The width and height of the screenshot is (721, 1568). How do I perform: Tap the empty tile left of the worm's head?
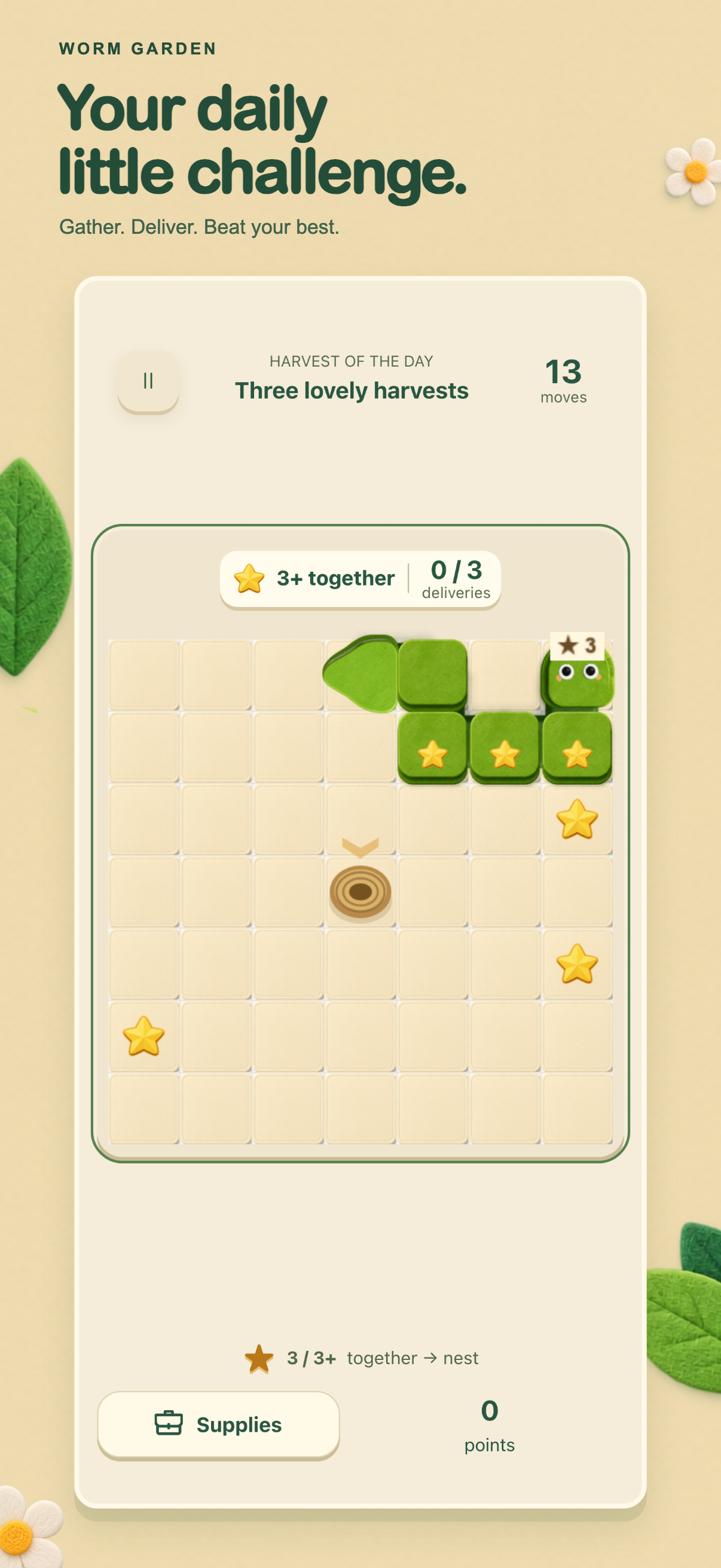(x=505, y=675)
